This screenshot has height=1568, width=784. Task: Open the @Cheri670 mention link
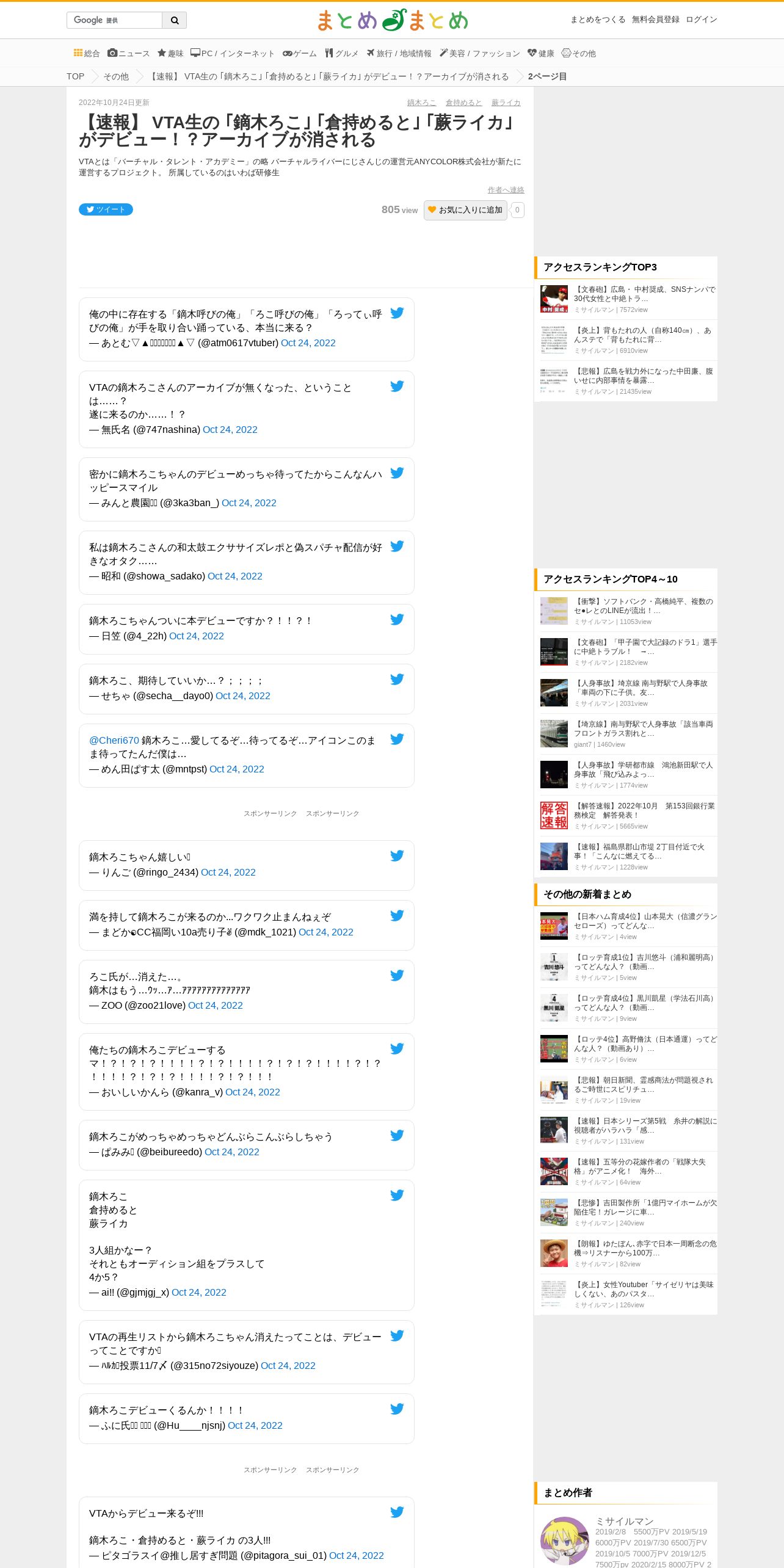point(114,740)
